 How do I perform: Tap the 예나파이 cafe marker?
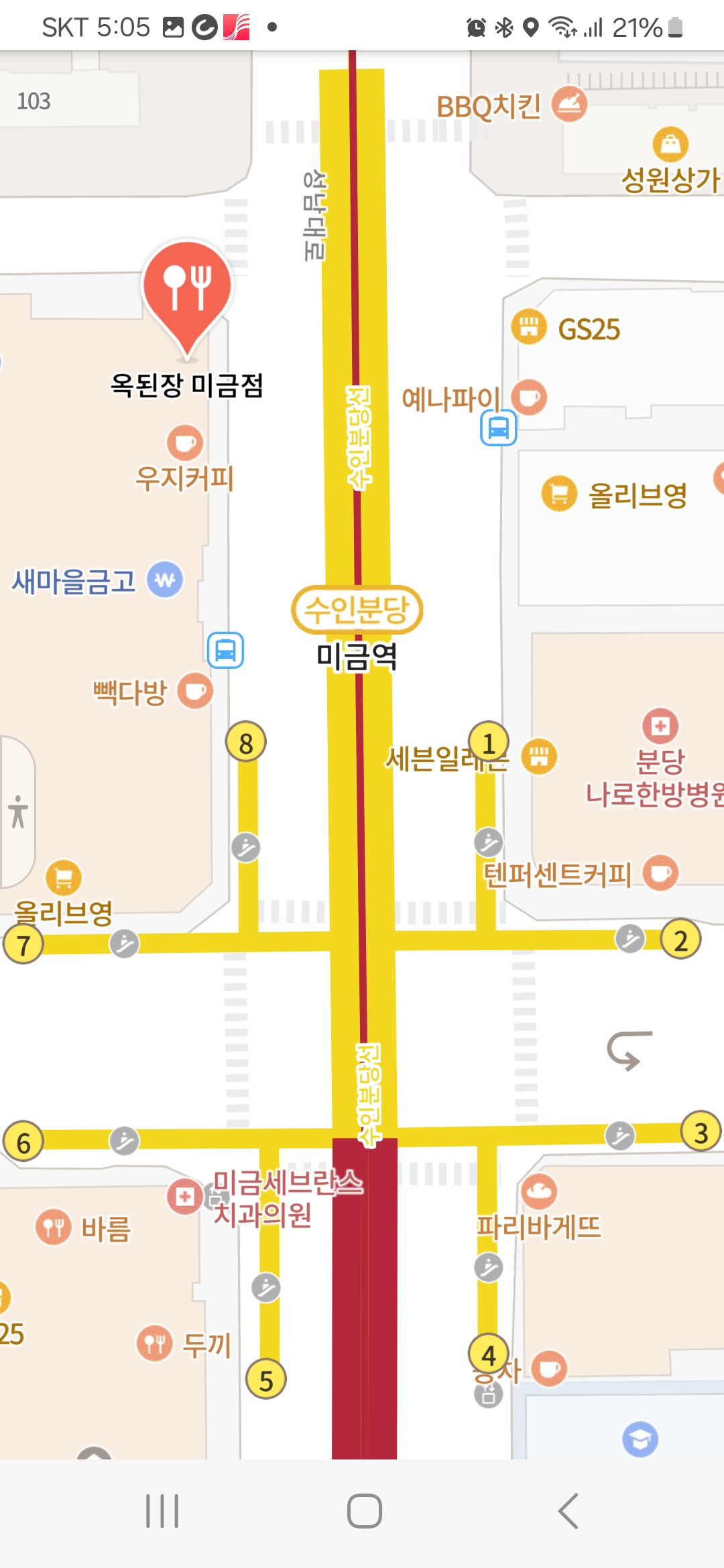click(x=530, y=397)
